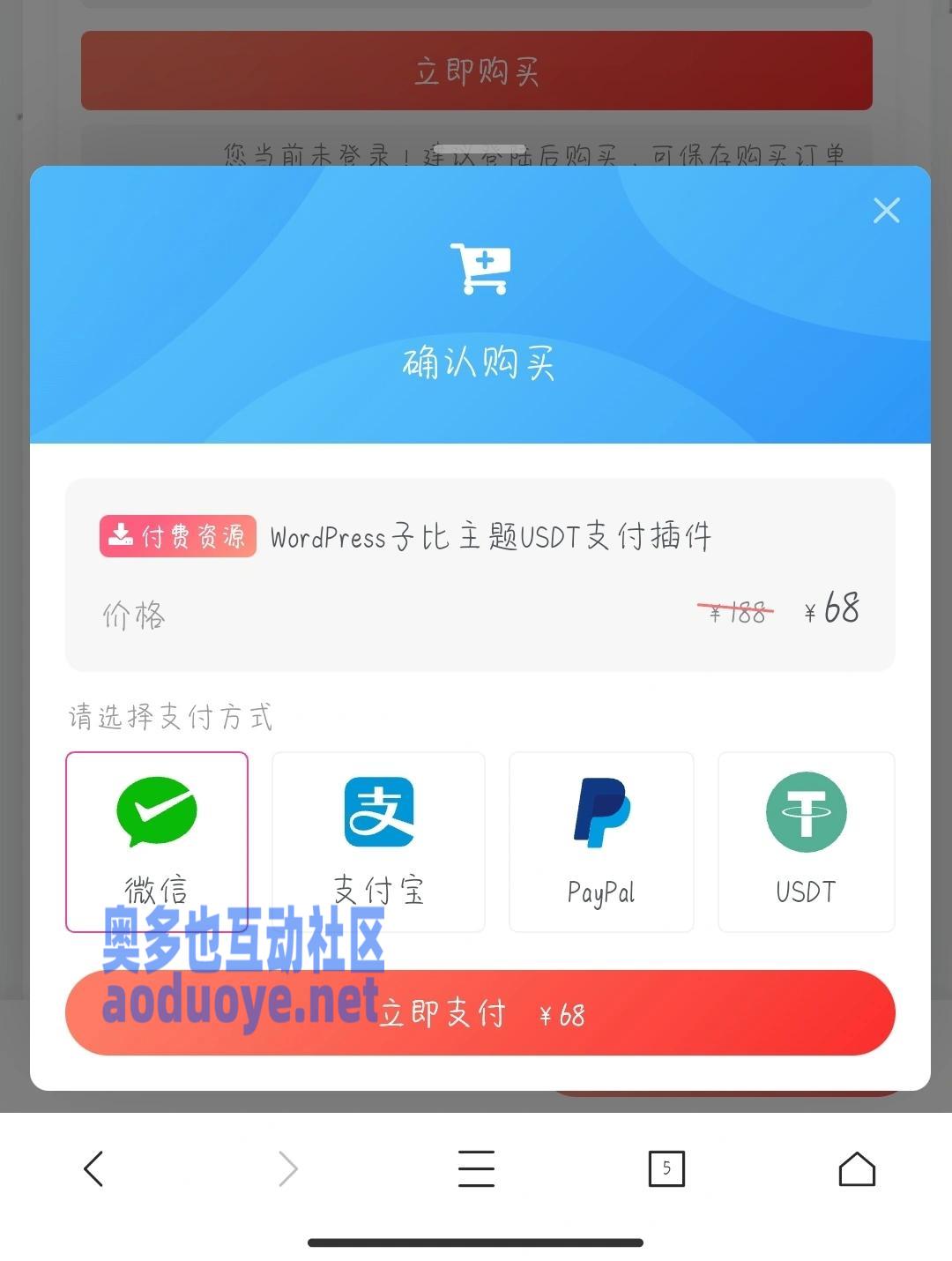Tap 立即支付 ¥68 to pay now
952x1261 pixels.
(480, 1013)
